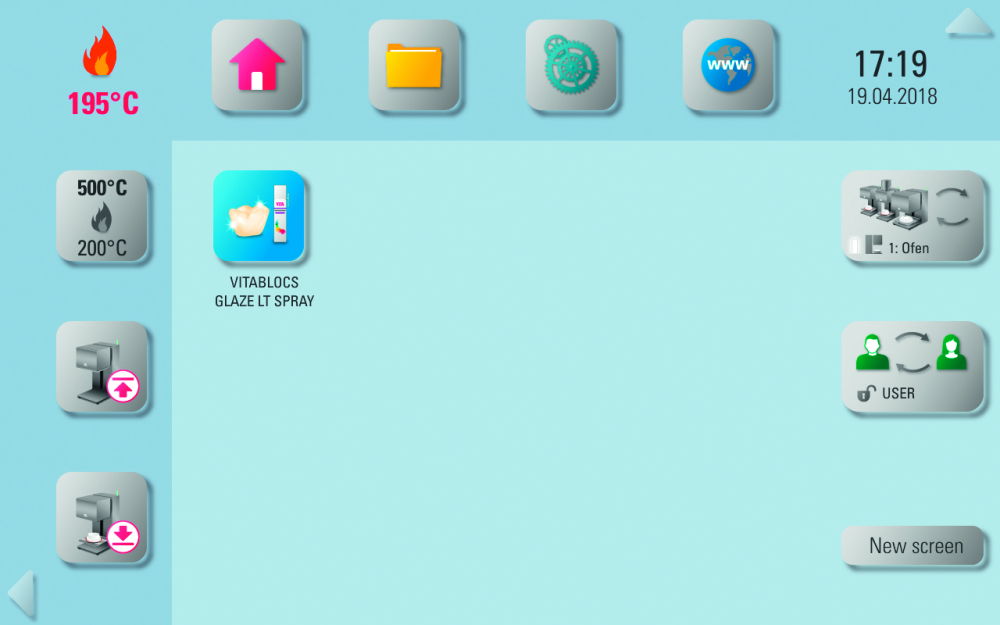
Task: Open the yellow folder file manager
Action: click(x=414, y=65)
